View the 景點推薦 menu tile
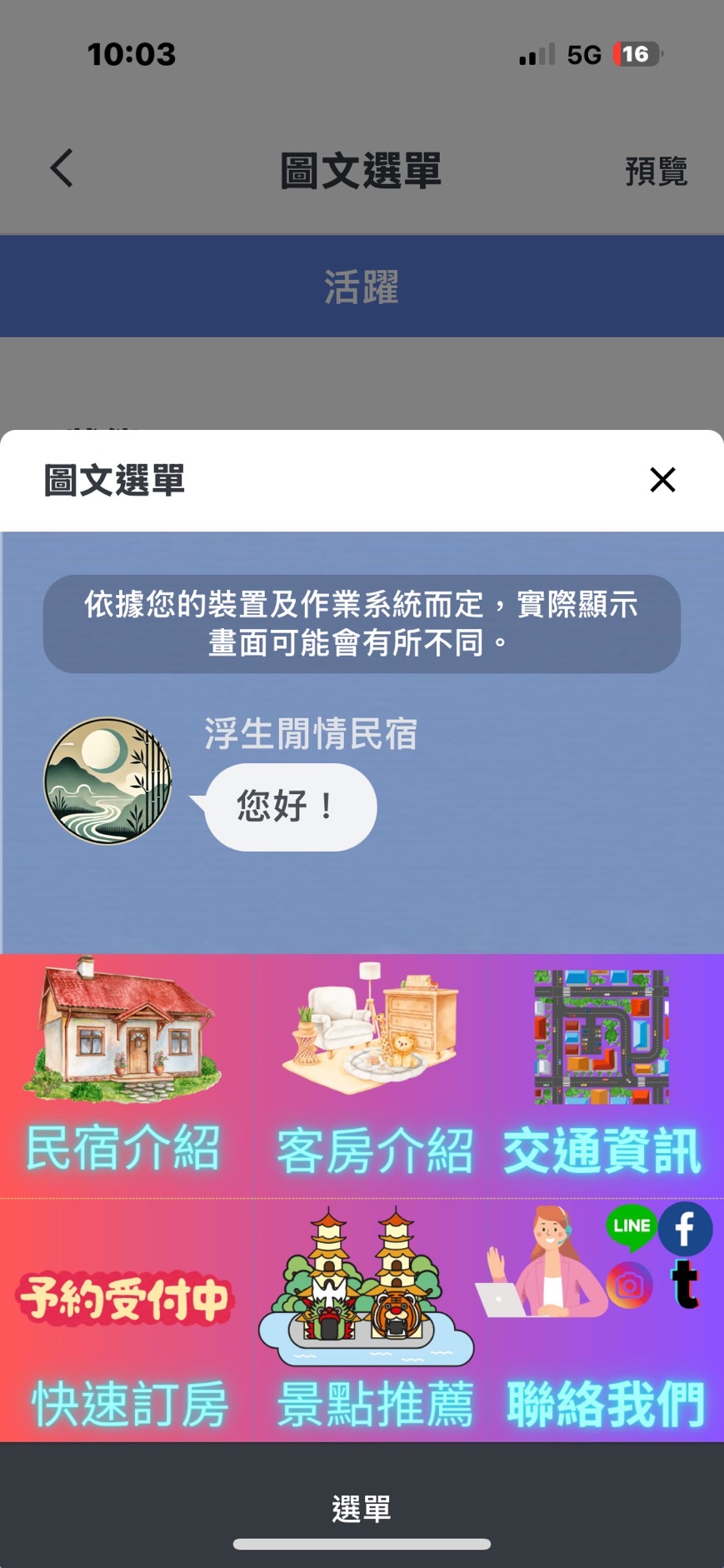Viewport: 724px width, 1568px height. tap(371, 1321)
